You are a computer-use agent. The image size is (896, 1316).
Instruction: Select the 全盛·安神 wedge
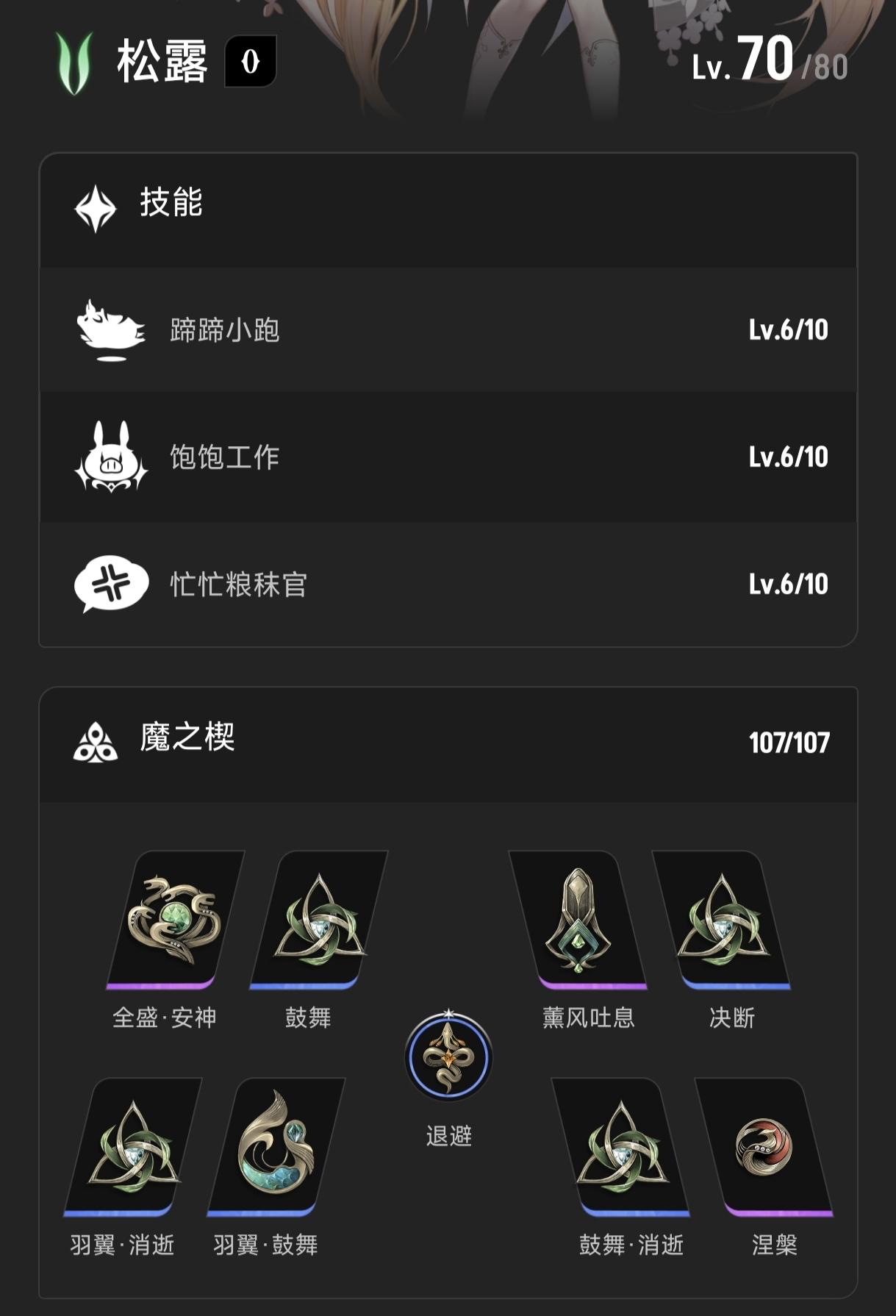(175, 920)
